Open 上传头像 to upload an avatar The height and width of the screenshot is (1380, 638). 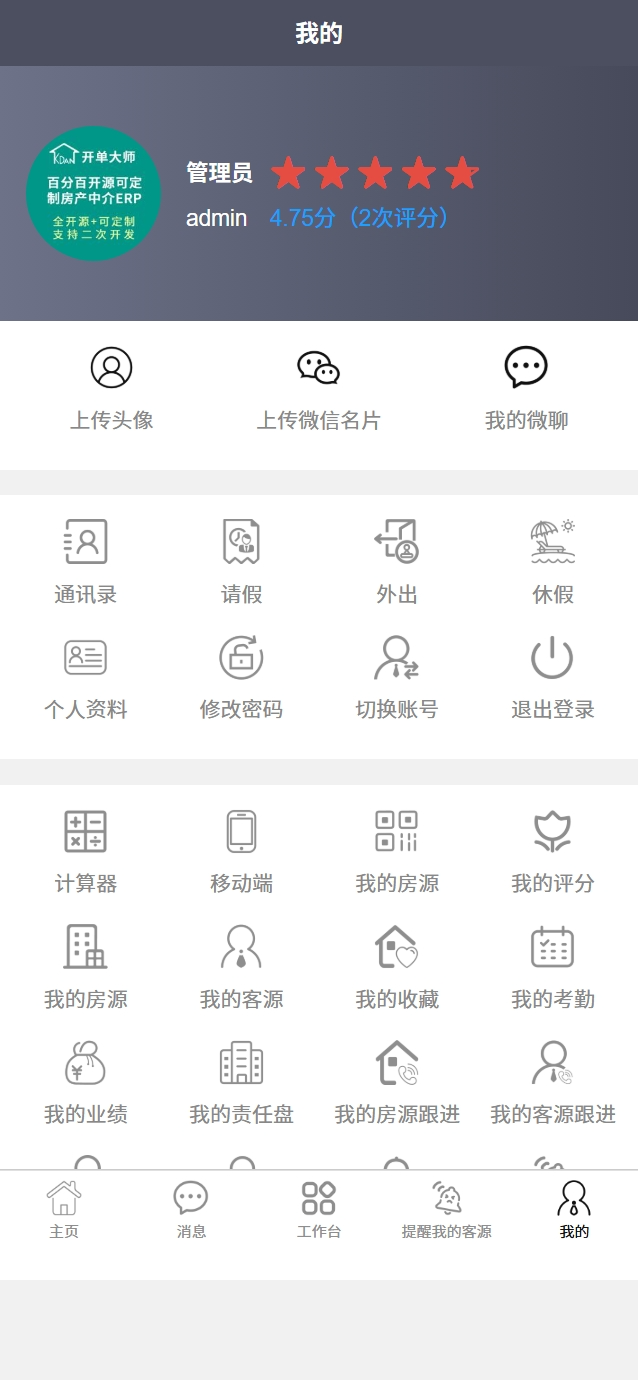click(111, 389)
